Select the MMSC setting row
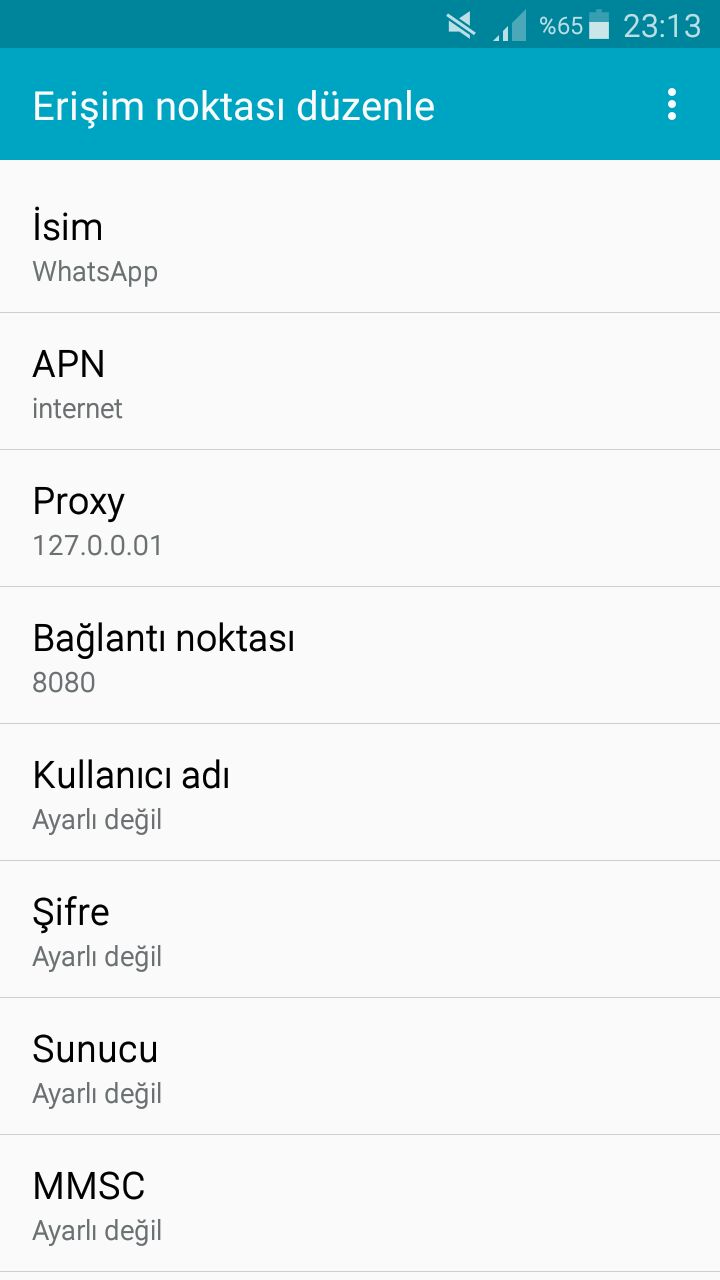Image resolution: width=720 pixels, height=1280 pixels. tap(360, 1203)
